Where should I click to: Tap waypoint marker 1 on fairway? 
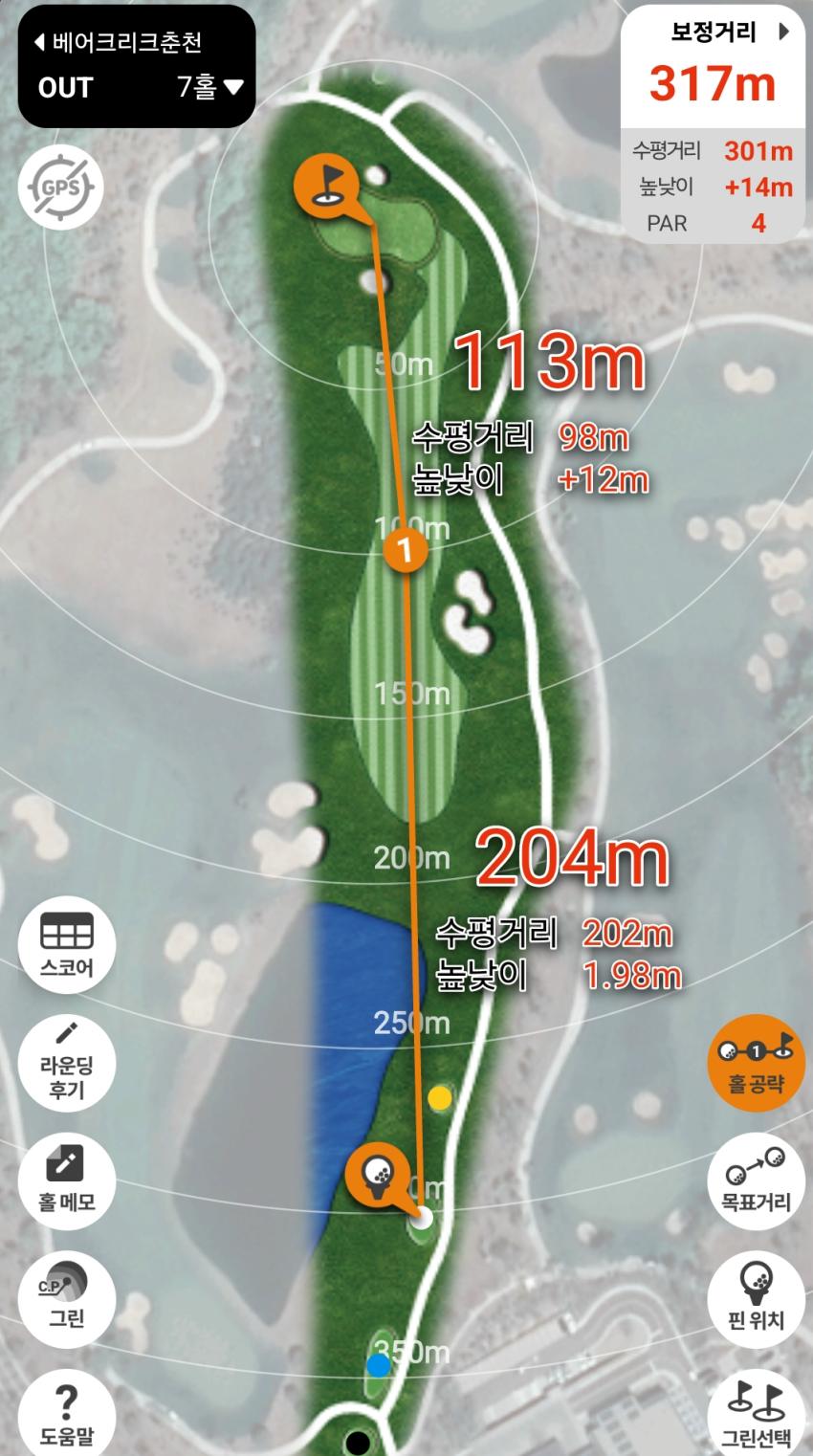coord(405,550)
